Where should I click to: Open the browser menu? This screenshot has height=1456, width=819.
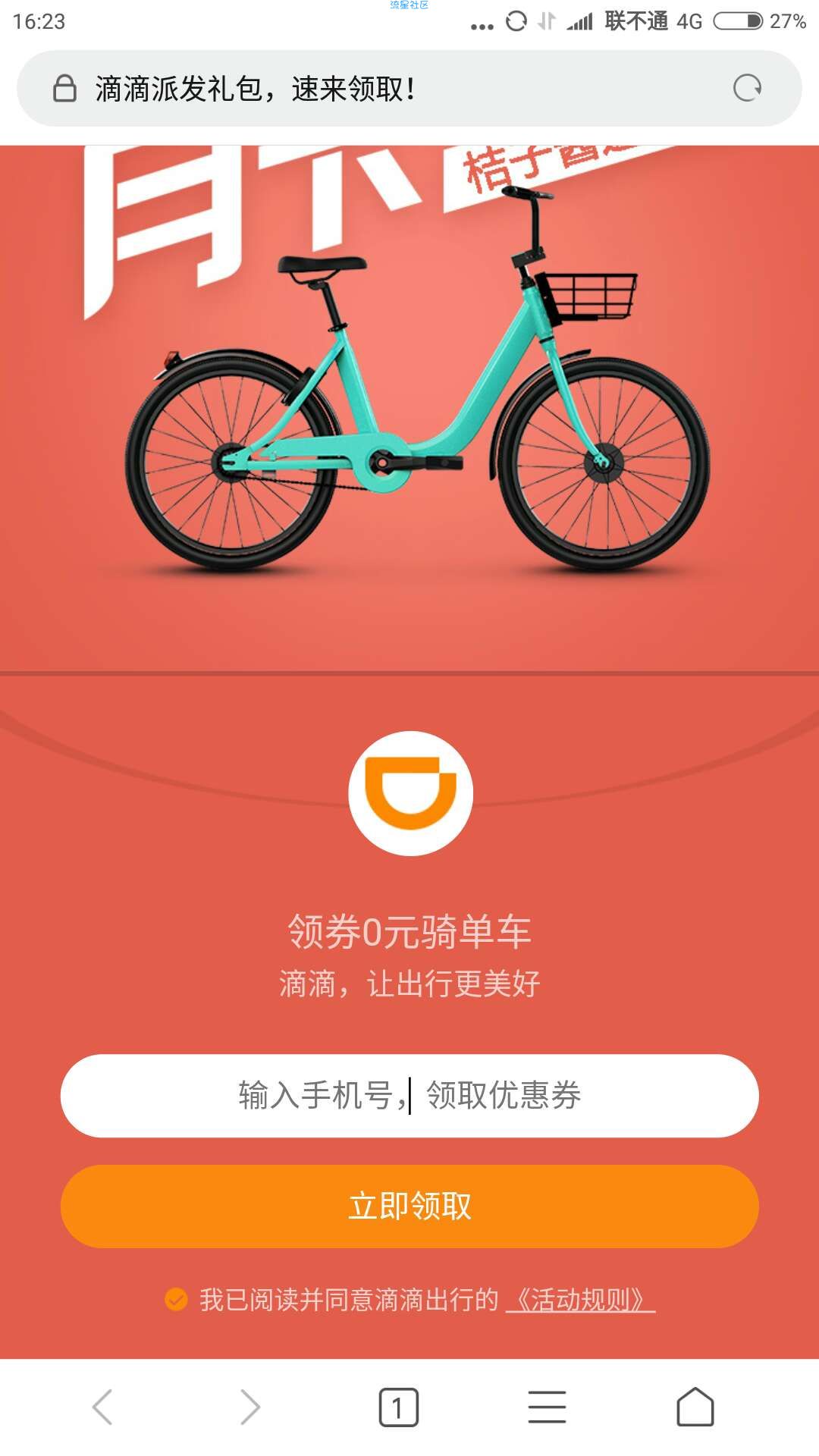click(547, 1407)
